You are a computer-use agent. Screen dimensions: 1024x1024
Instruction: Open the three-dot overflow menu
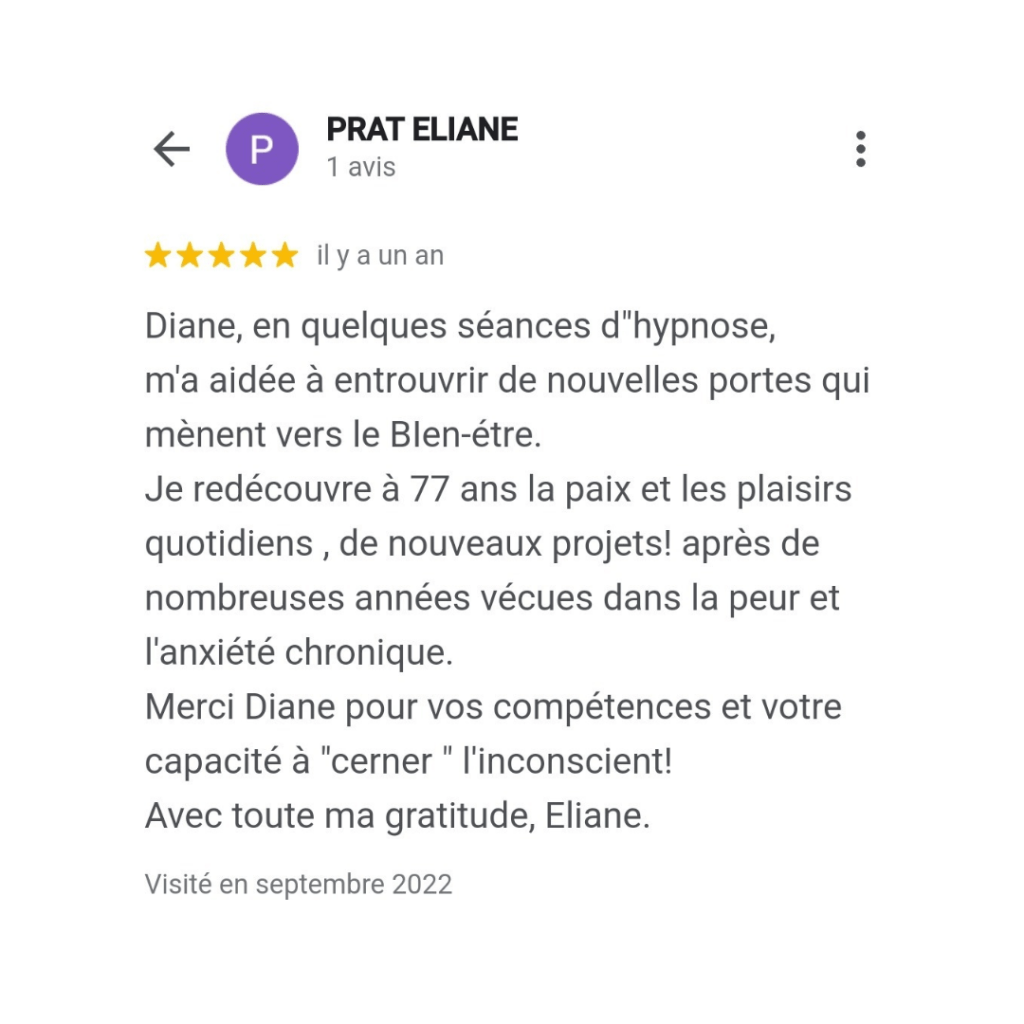860,149
